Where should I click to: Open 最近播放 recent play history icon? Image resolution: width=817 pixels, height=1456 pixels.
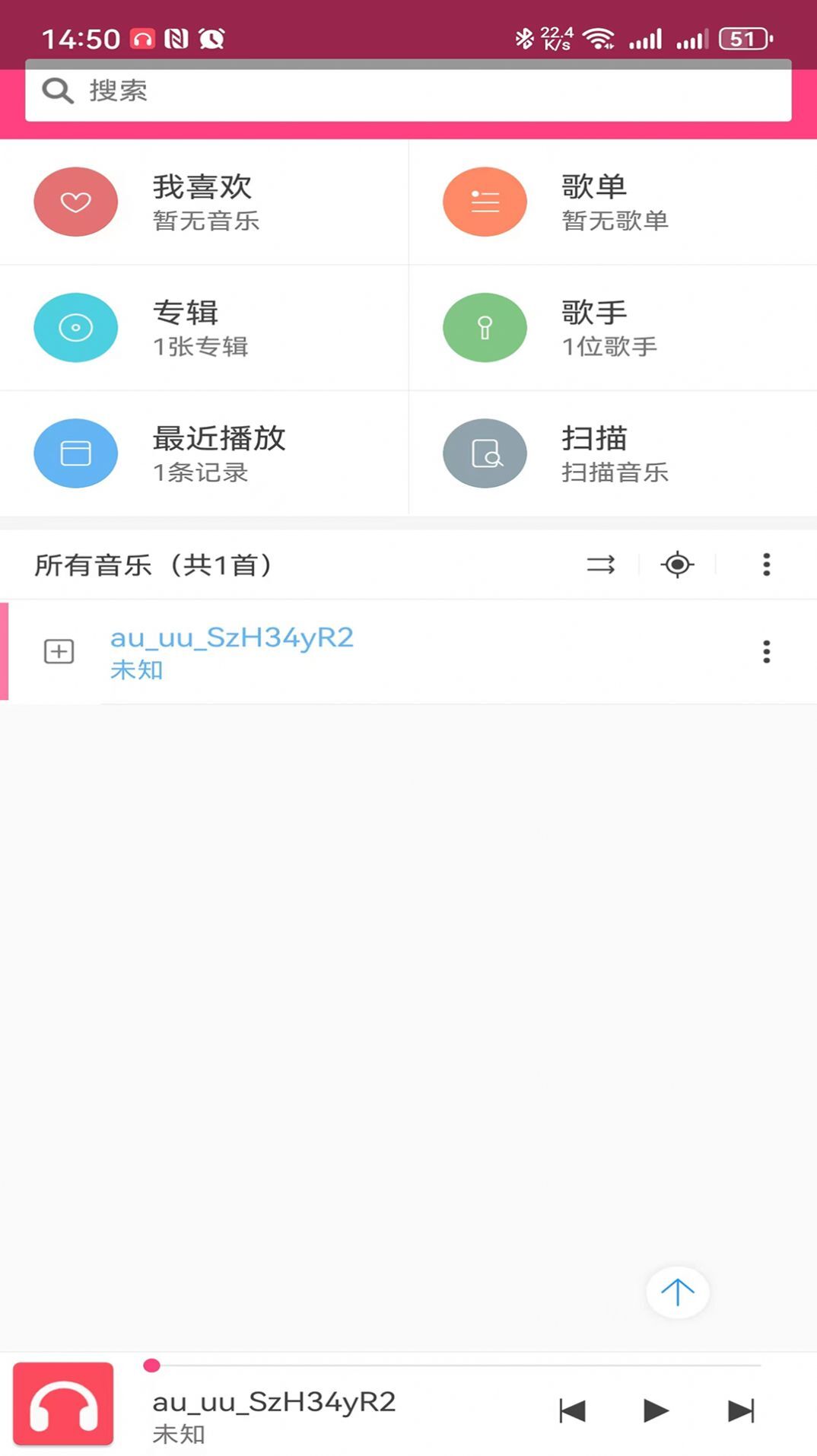[x=75, y=453]
